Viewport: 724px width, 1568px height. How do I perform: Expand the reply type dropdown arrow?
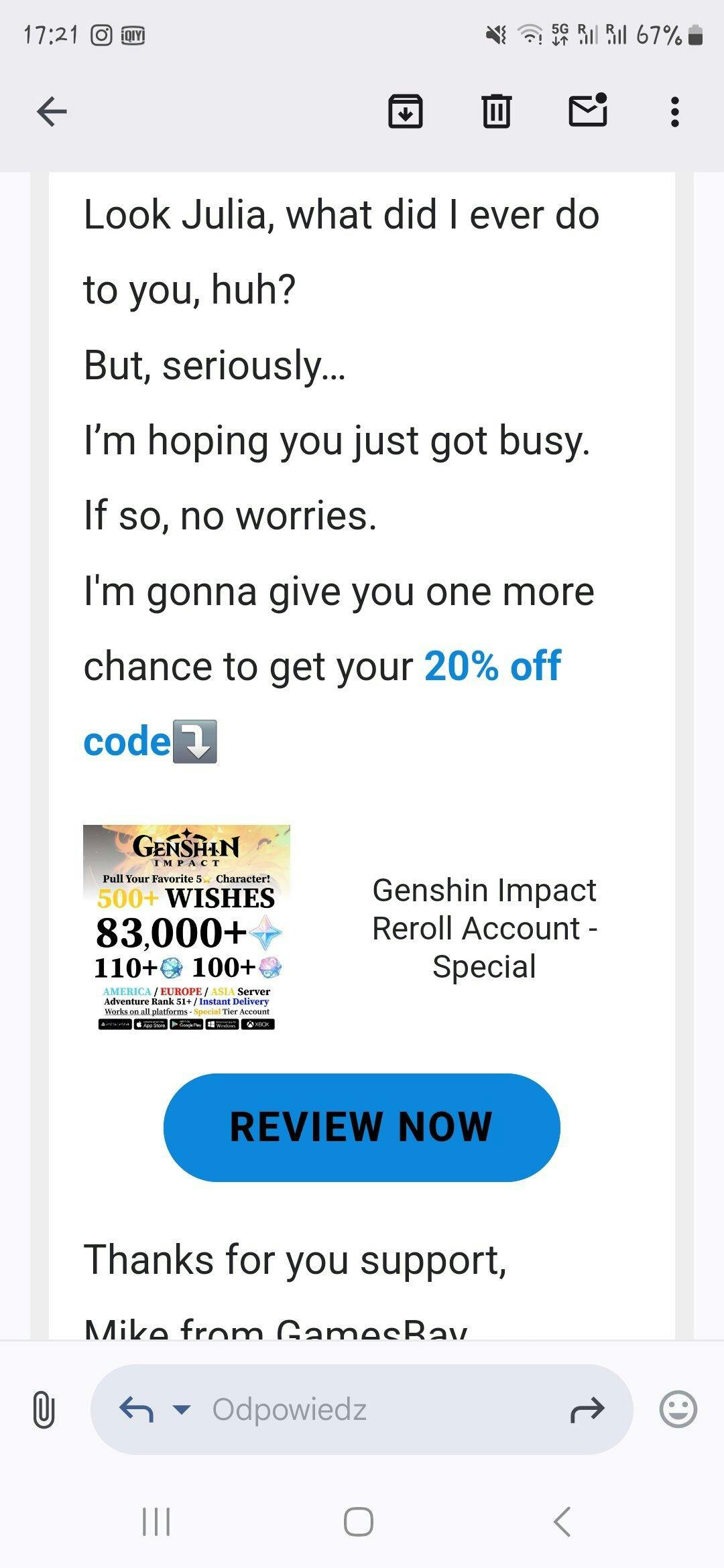pyautogui.click(x=181, y=1409)
